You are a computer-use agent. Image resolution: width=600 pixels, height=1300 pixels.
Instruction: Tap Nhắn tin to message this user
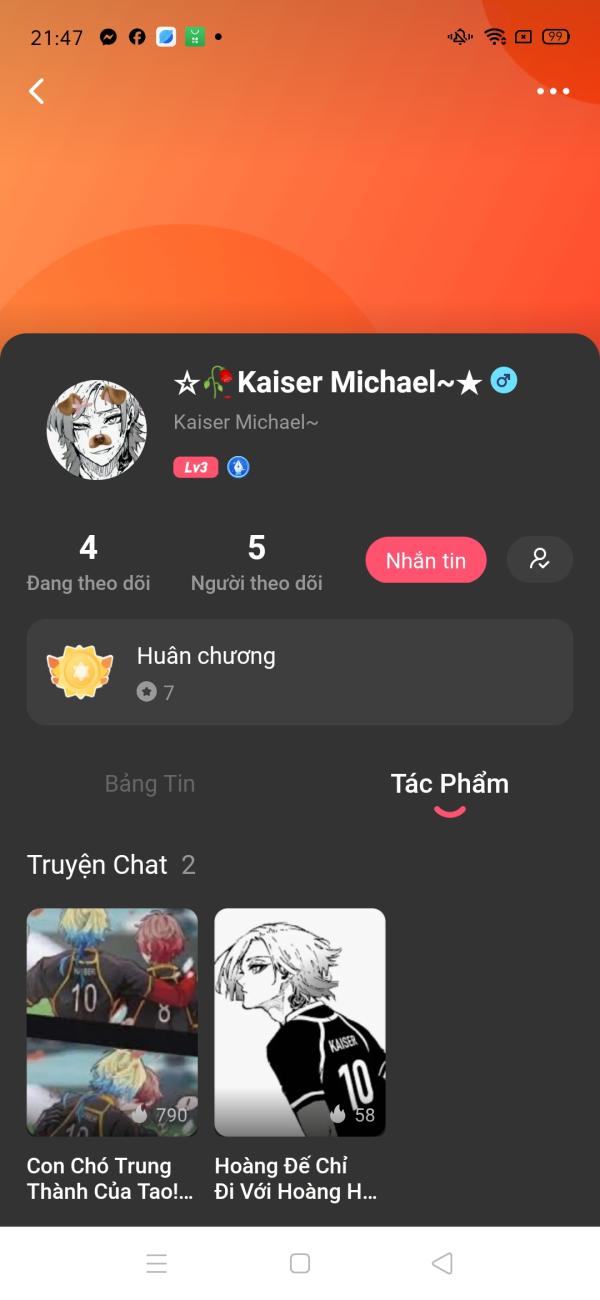[426, 560]
